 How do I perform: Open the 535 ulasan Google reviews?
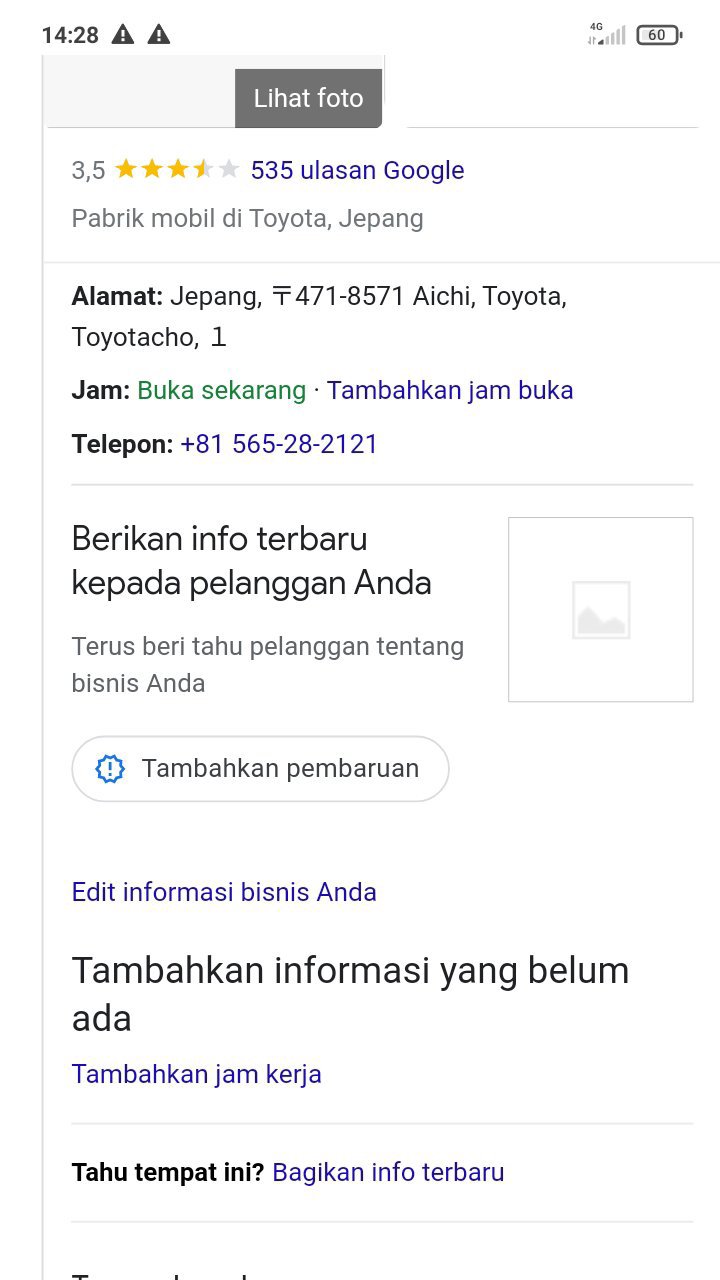357,170
